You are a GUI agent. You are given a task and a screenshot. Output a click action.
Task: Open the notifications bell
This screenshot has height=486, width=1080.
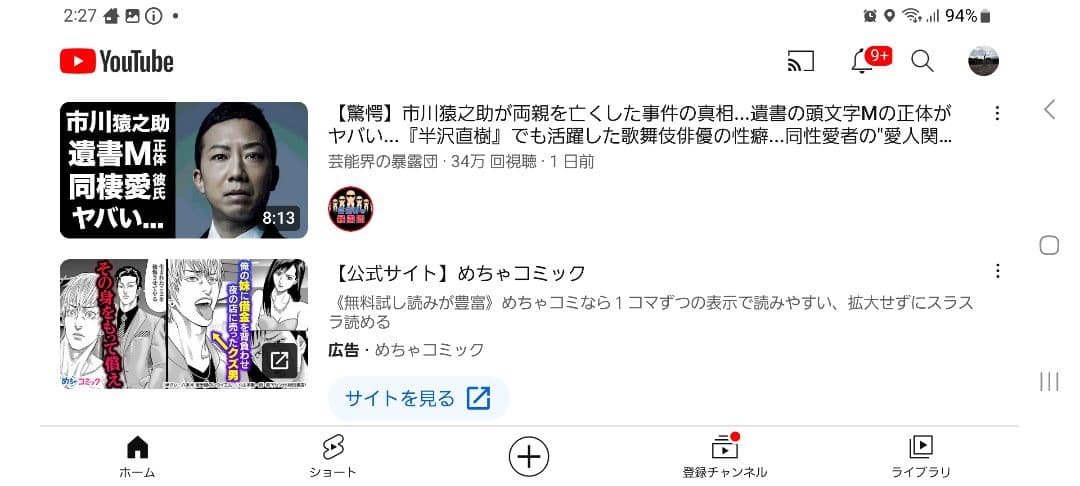click(x=863, y=61)
